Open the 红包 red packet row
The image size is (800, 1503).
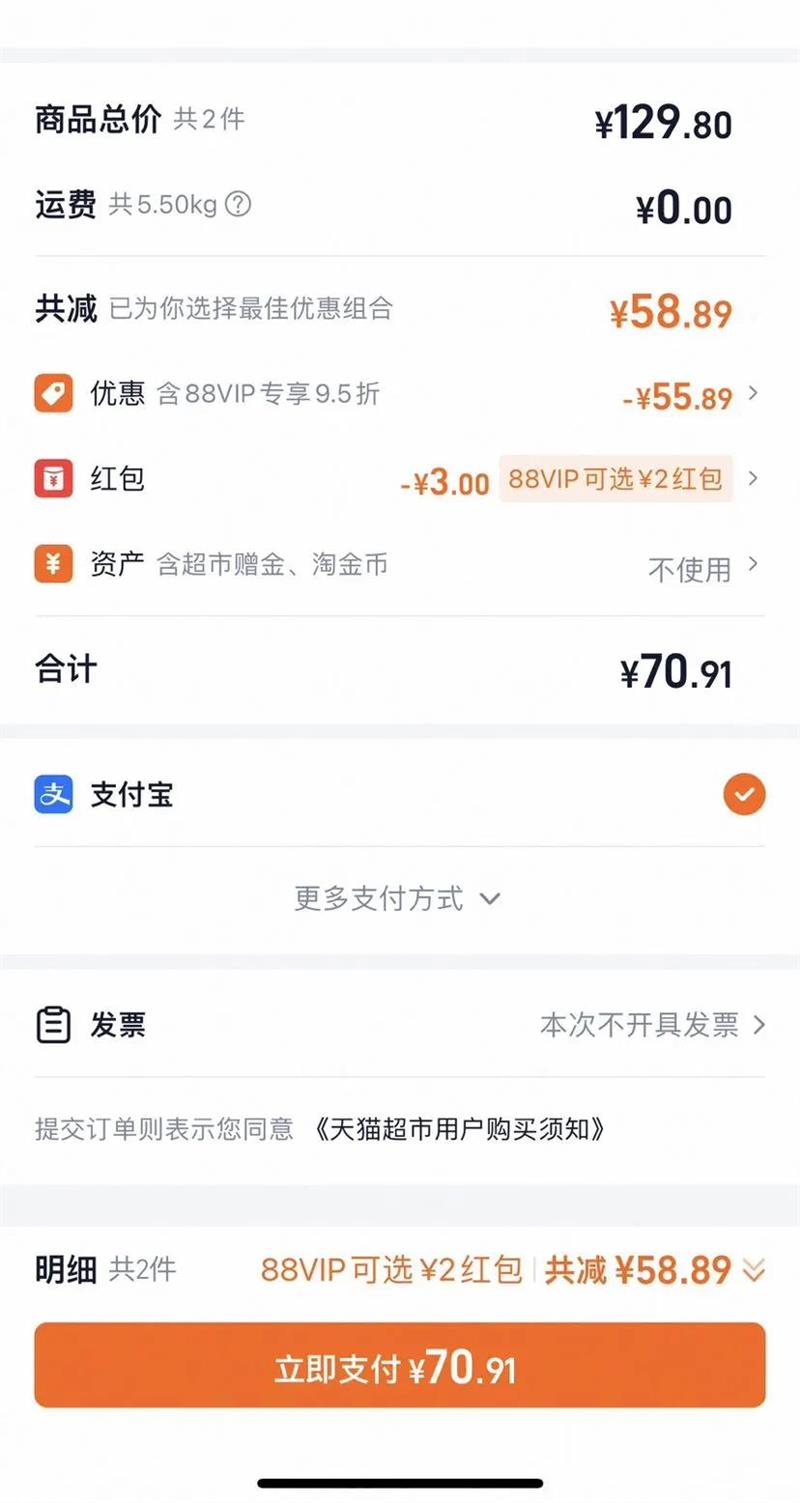[400, 480]
